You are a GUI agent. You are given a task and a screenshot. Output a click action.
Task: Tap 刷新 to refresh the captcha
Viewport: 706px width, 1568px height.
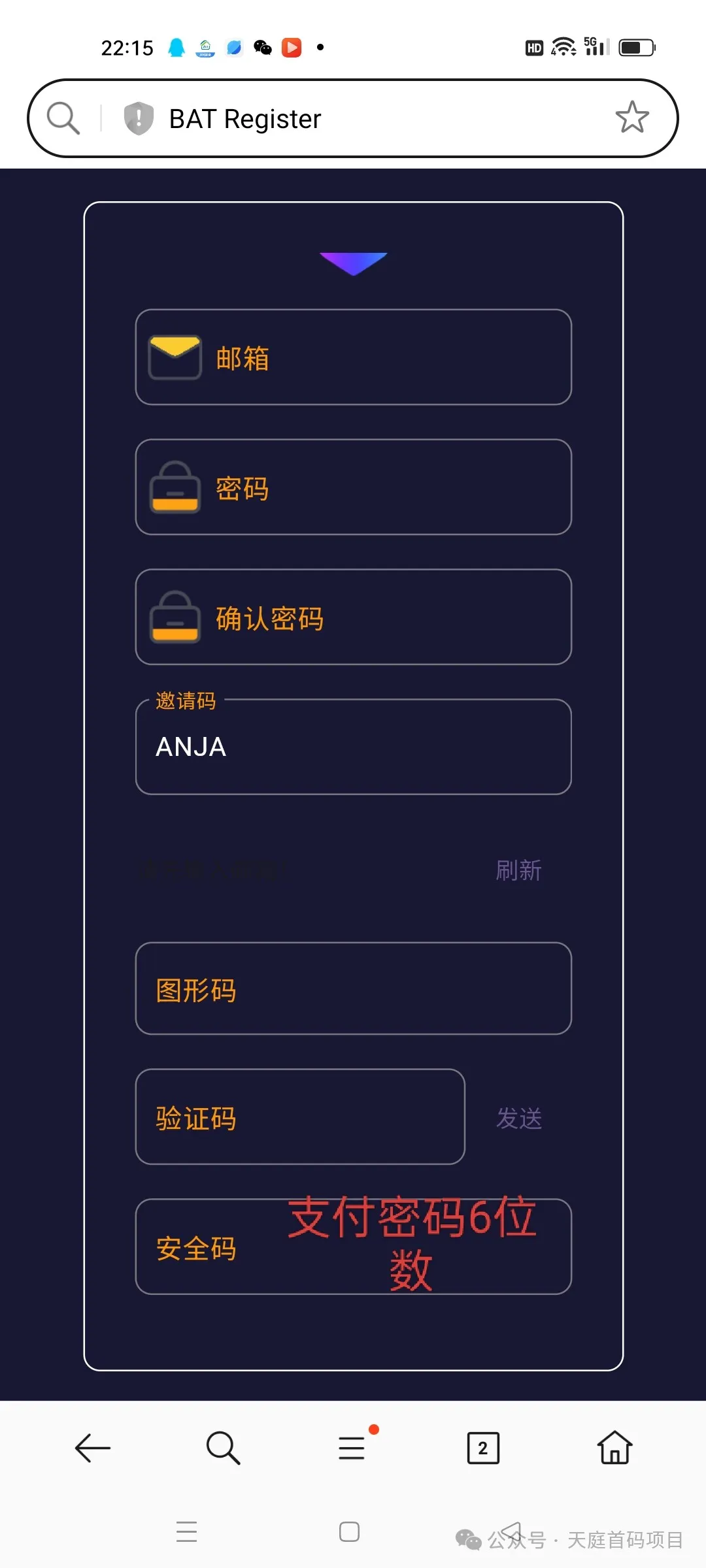tap(518, 870)
